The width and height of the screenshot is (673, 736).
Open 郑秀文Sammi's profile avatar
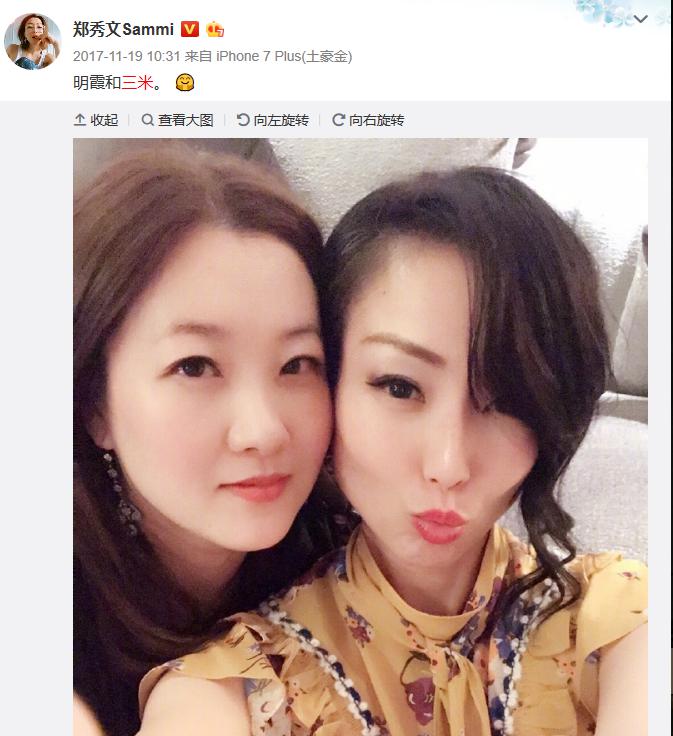[x=32, y=42]
